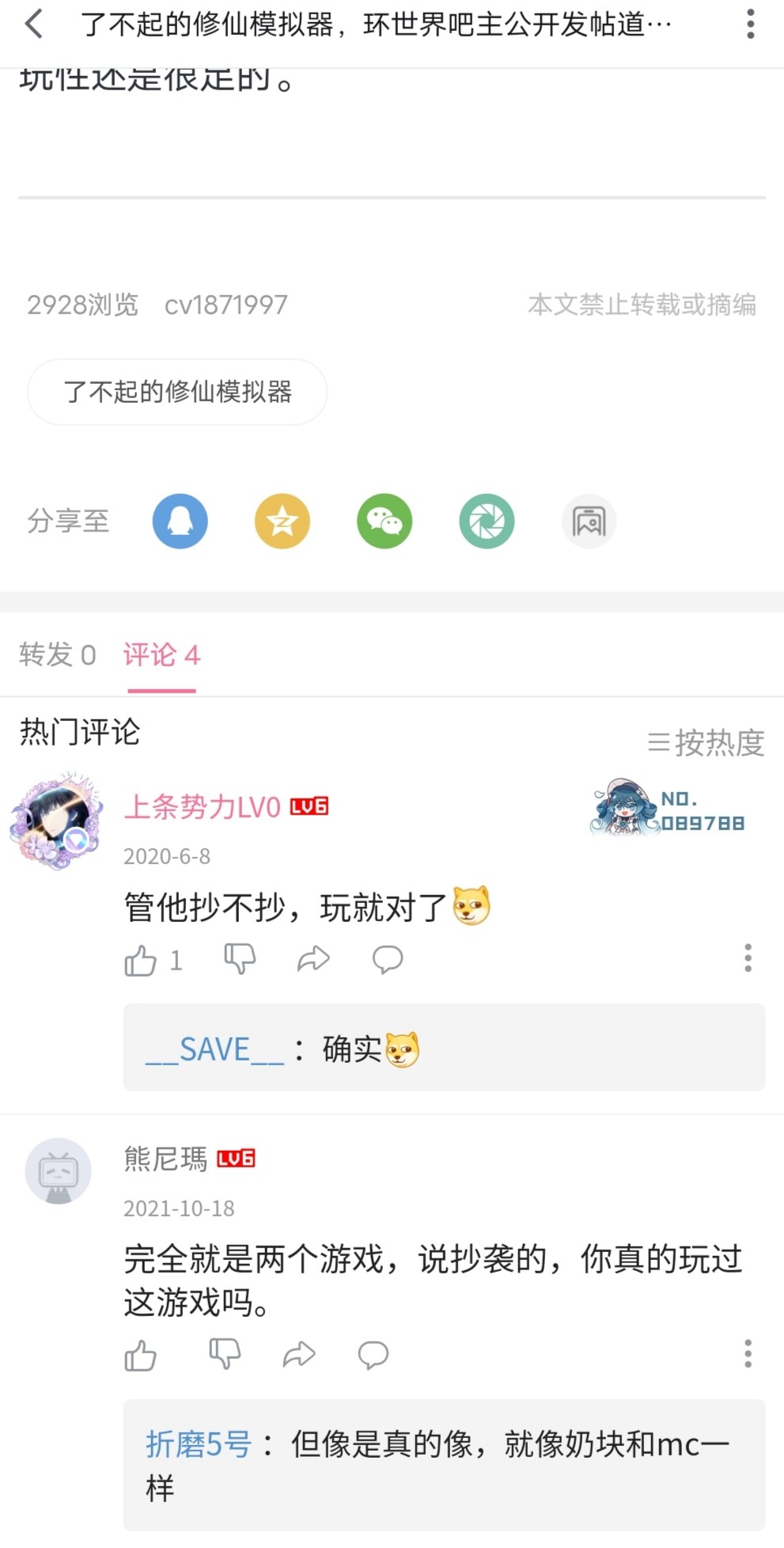Image resolution: width=784 pixels, height=1548 pixels.
Task: Like 熊尼瑪's comment
Action: coord(141,1356)
